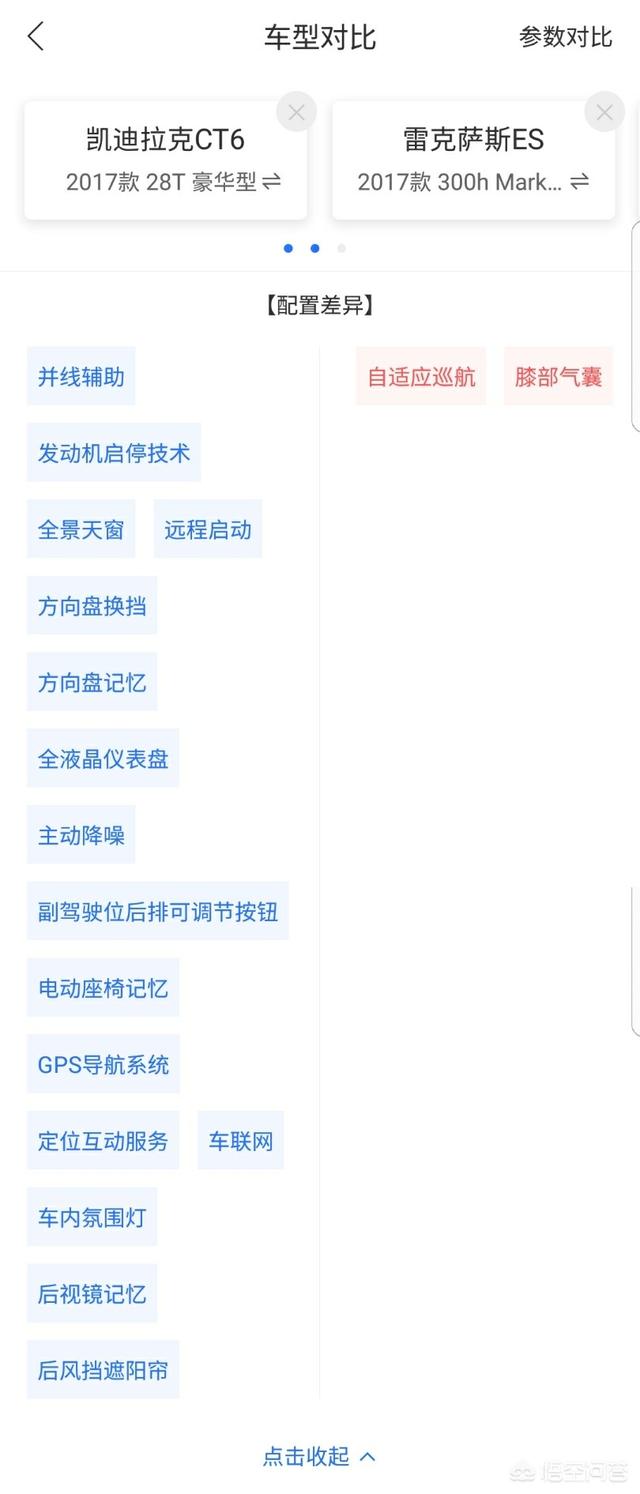640x1494 pixels.
Task: Remove 凯迪拉克CT6 from the comparison
Action: tap(296, 112)
